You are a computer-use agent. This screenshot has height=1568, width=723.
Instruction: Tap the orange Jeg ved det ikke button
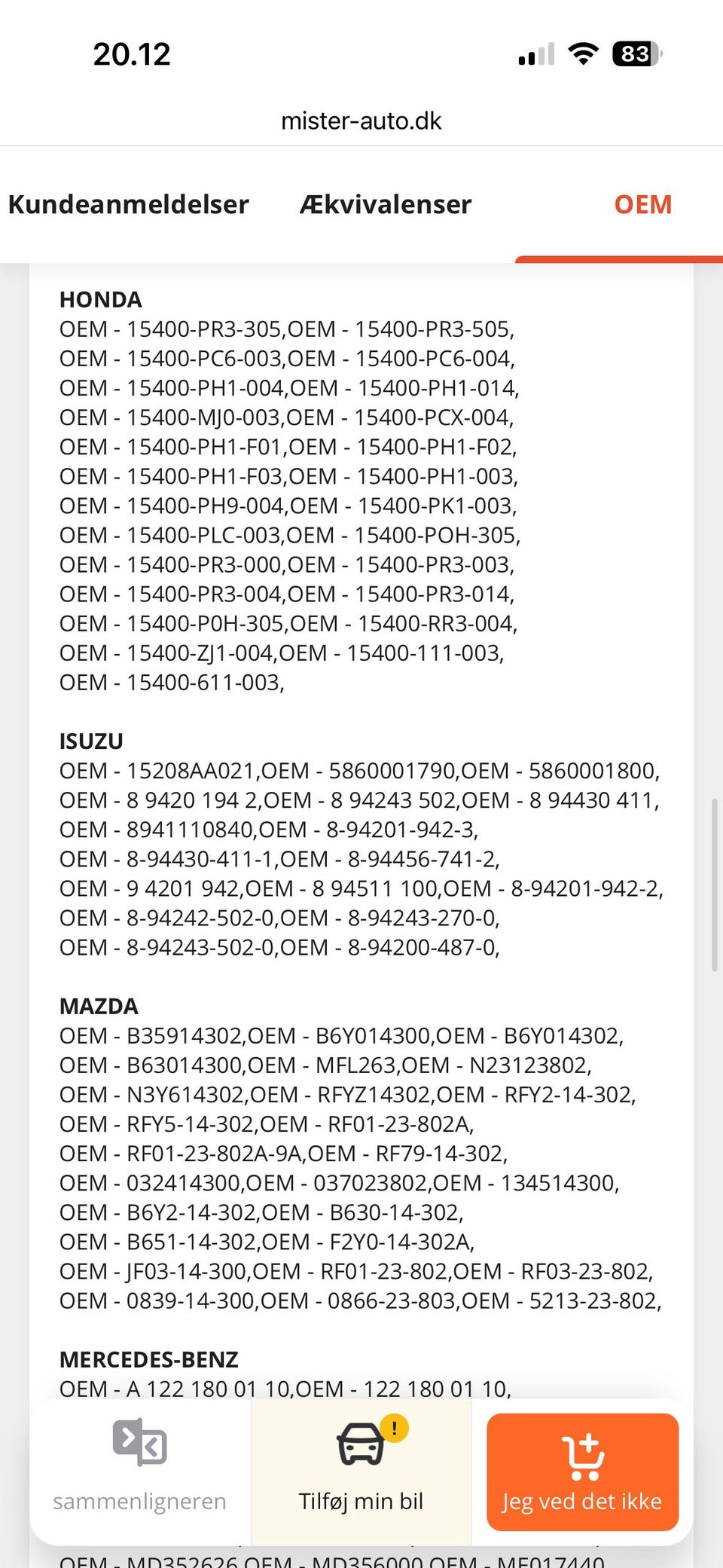coord(582,1471)
